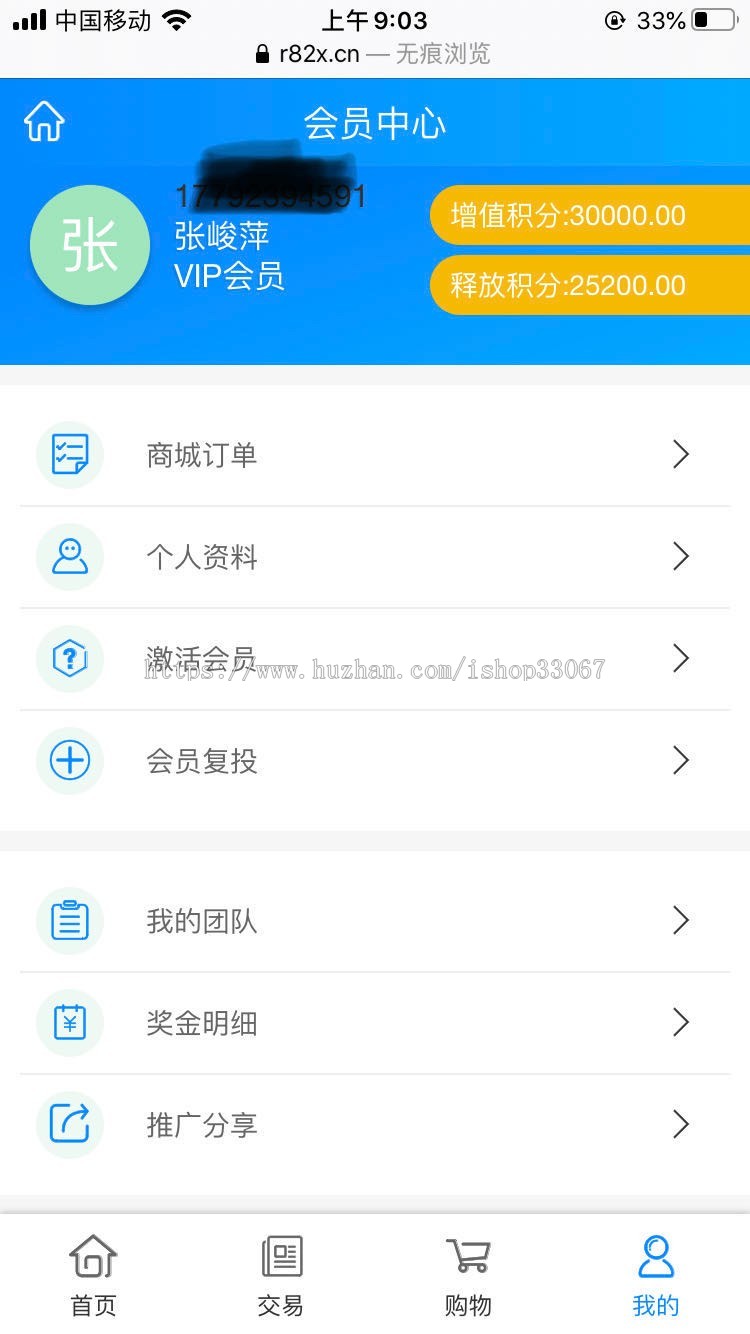Viewport: 750px width, 1334px height.
Task: Tap the 推广分享 share arrow icon
Action: click(69, 1124)
